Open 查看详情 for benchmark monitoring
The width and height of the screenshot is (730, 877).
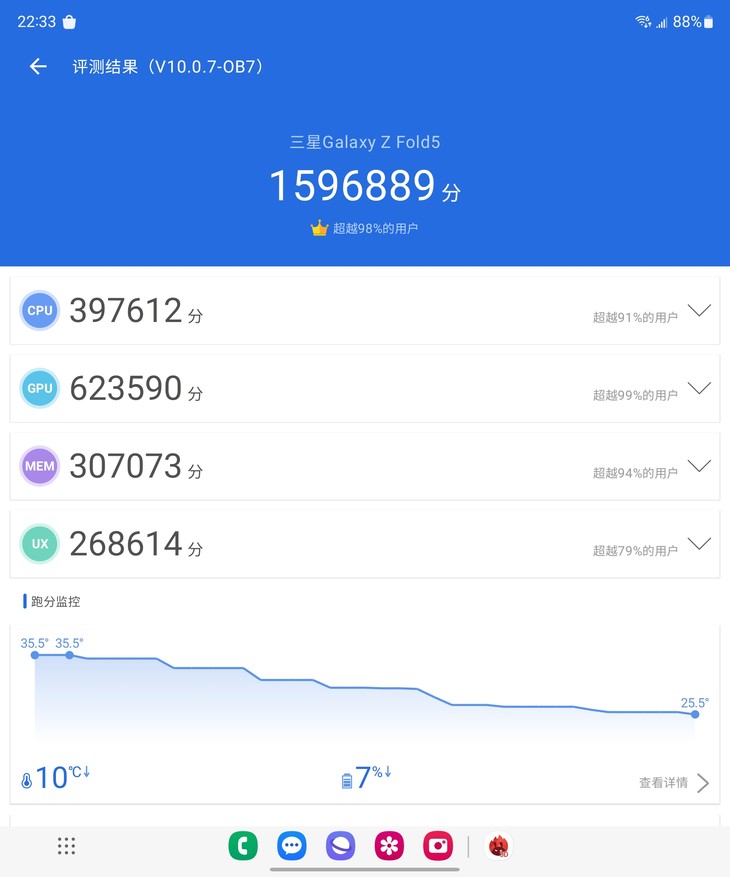point(674,782)
